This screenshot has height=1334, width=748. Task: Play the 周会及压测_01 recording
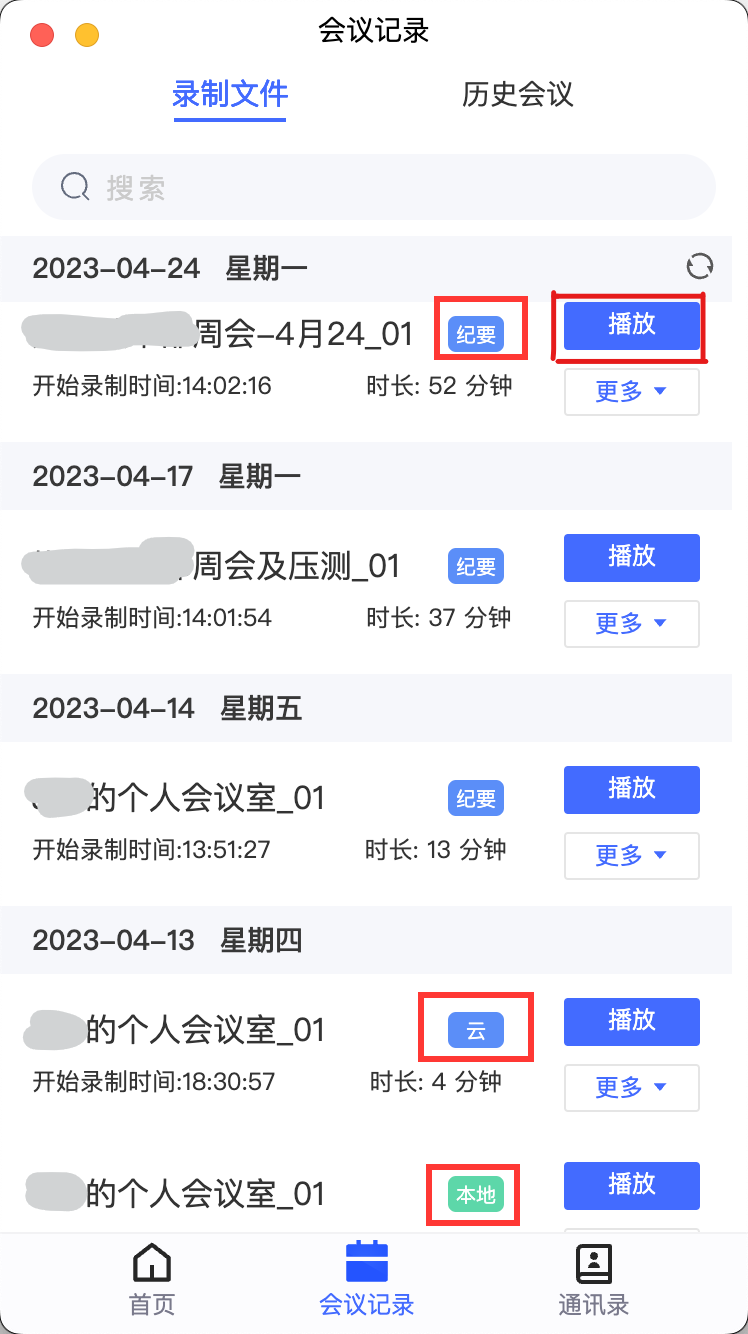[x=632, y=557]
